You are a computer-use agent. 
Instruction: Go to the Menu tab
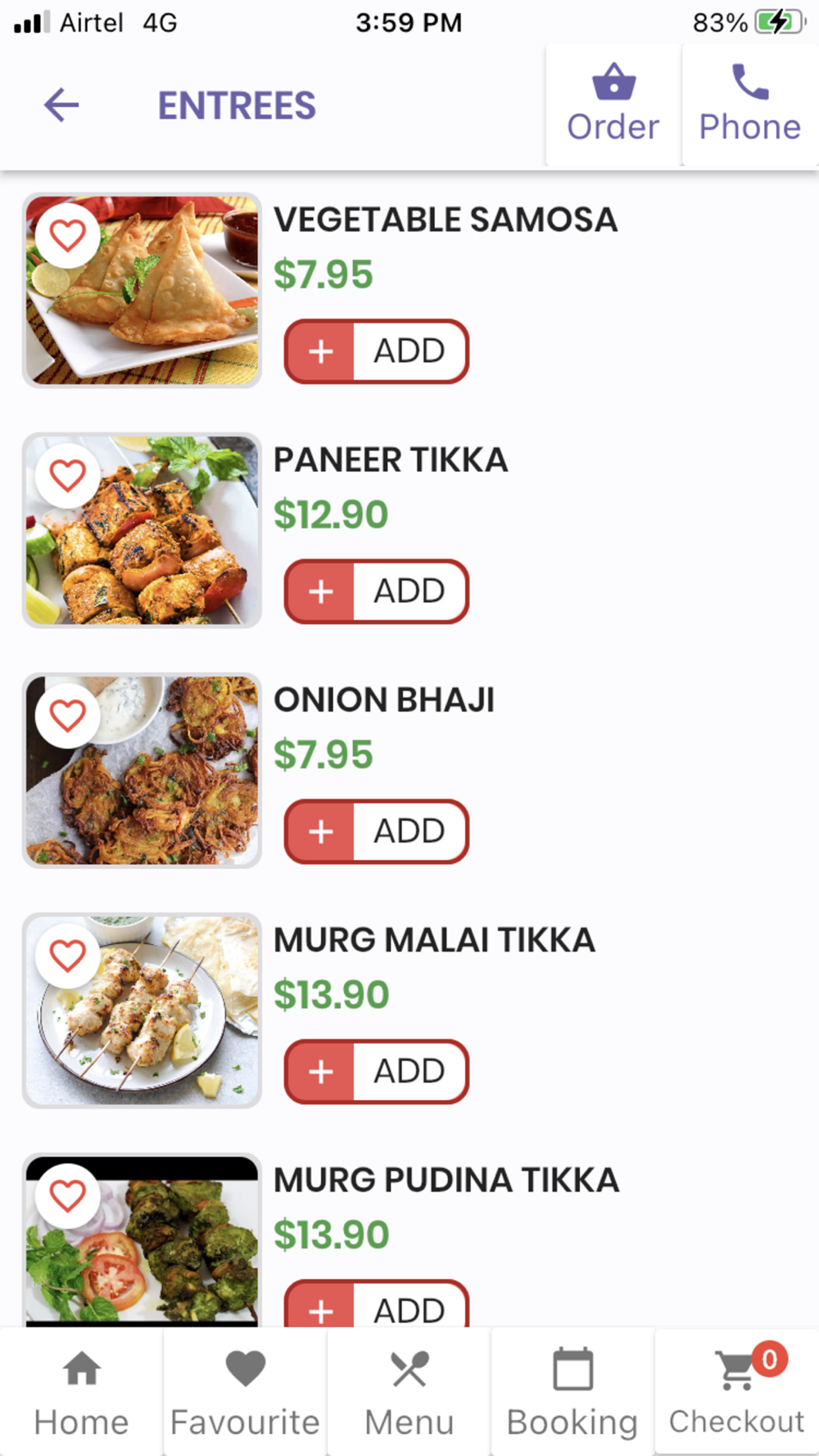pos(409,1393)
